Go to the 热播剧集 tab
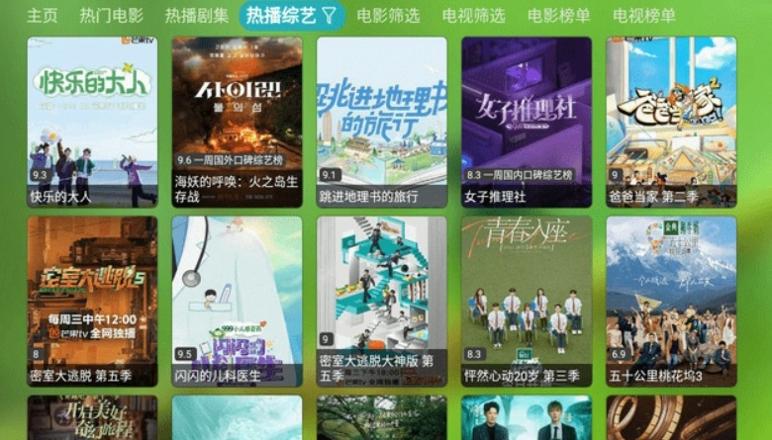Screen dimensions: 772x440 194,15
